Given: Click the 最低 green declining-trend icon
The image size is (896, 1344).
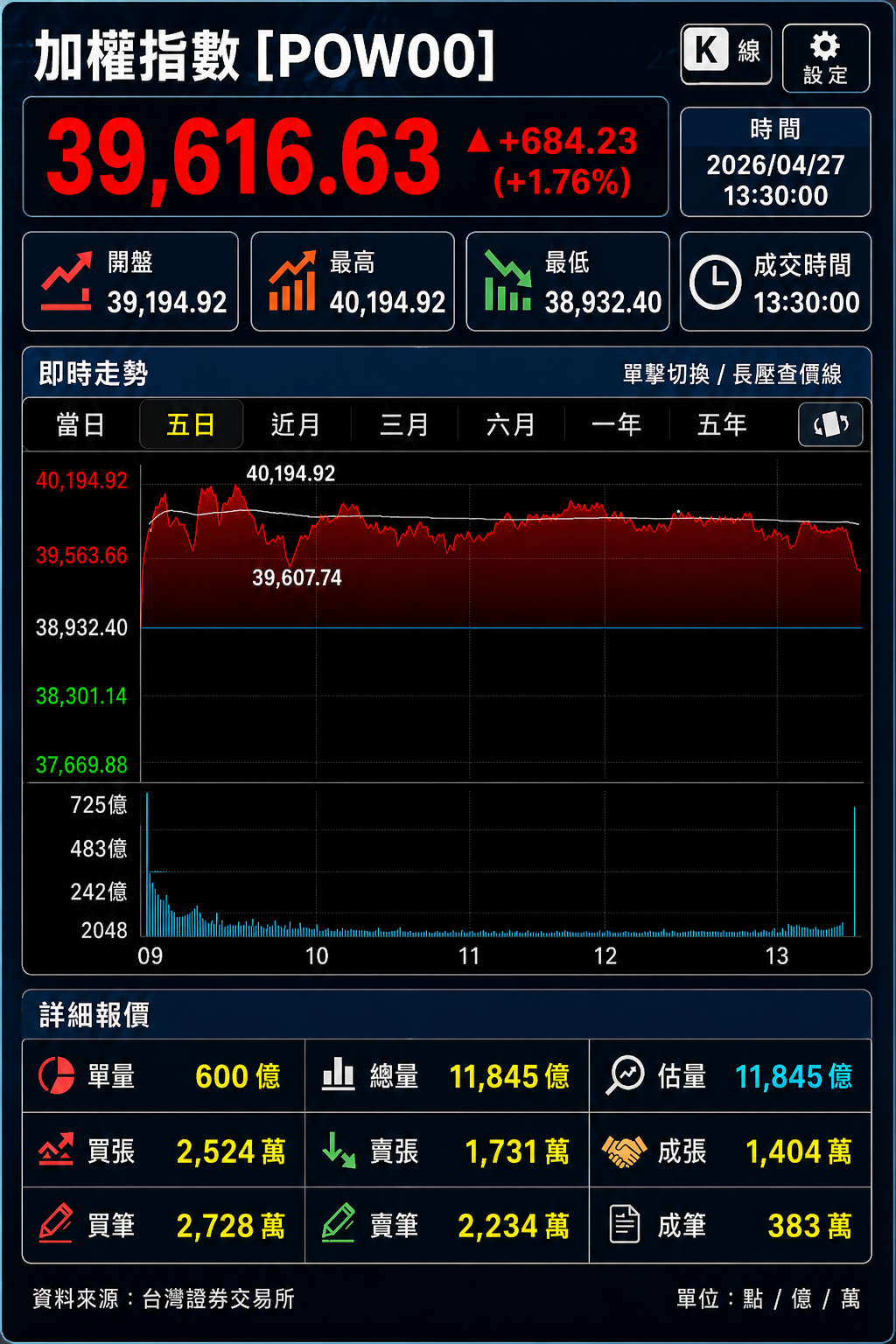Looking at the screenshot, I should point(507,278).
